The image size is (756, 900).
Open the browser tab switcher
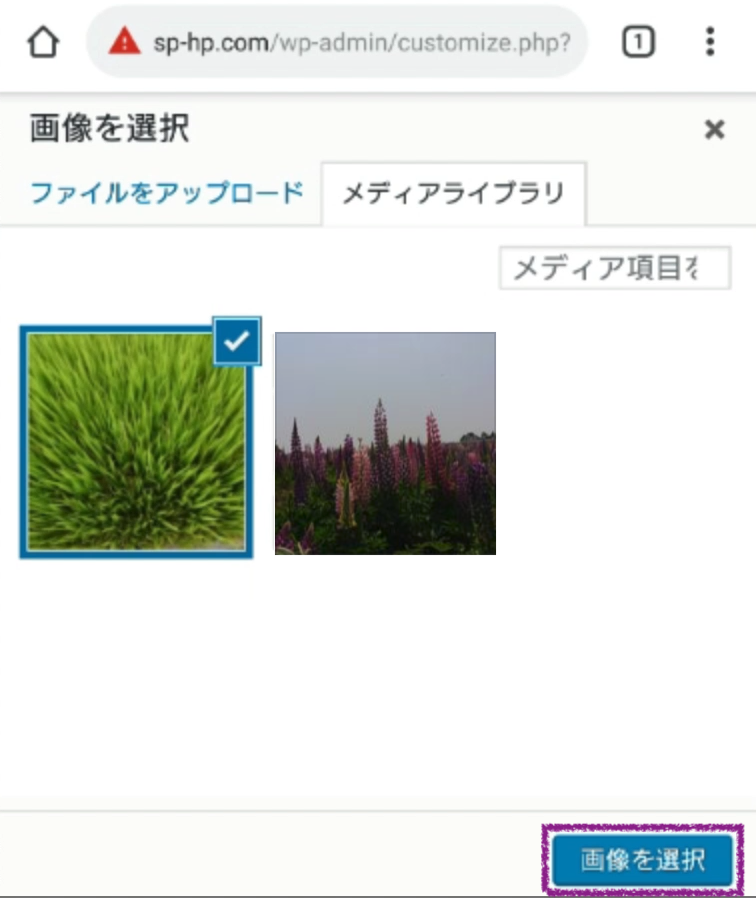pyautogui.click(x=639, y=42)
